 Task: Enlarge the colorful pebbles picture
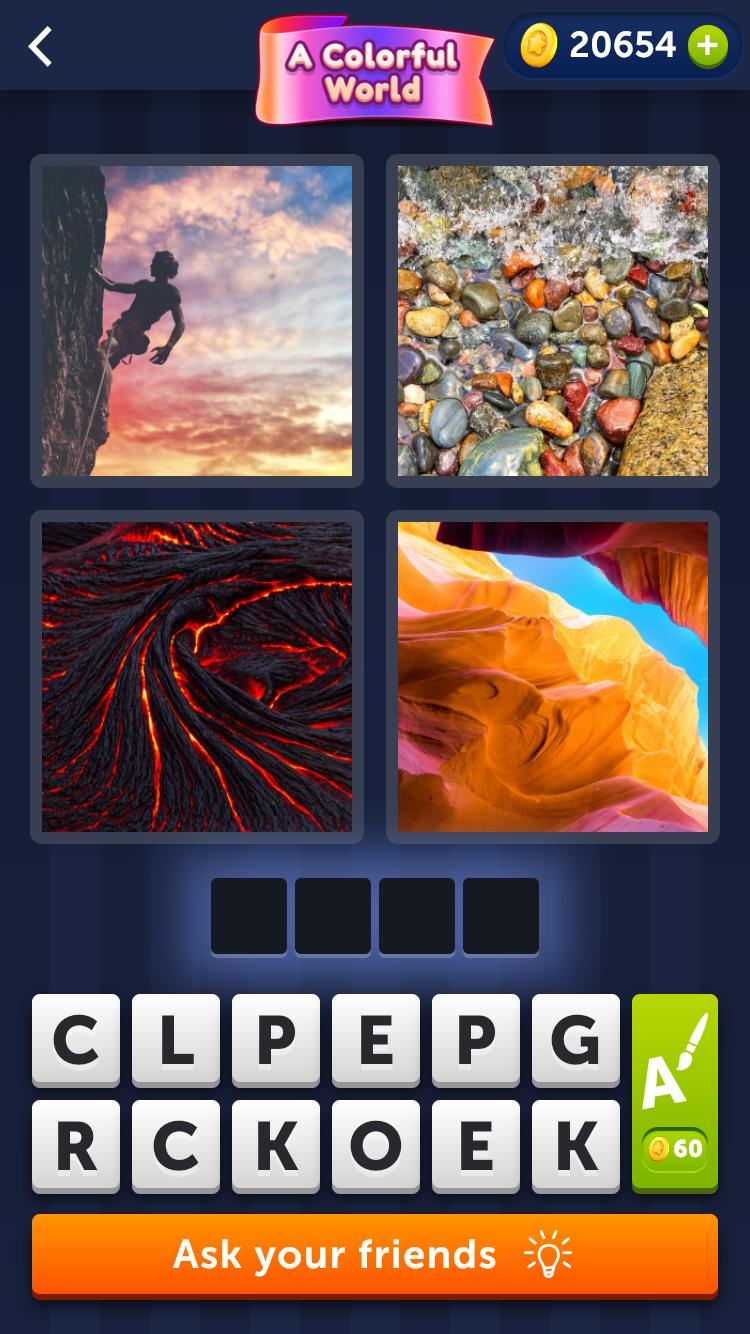click(x=553, y=321)
